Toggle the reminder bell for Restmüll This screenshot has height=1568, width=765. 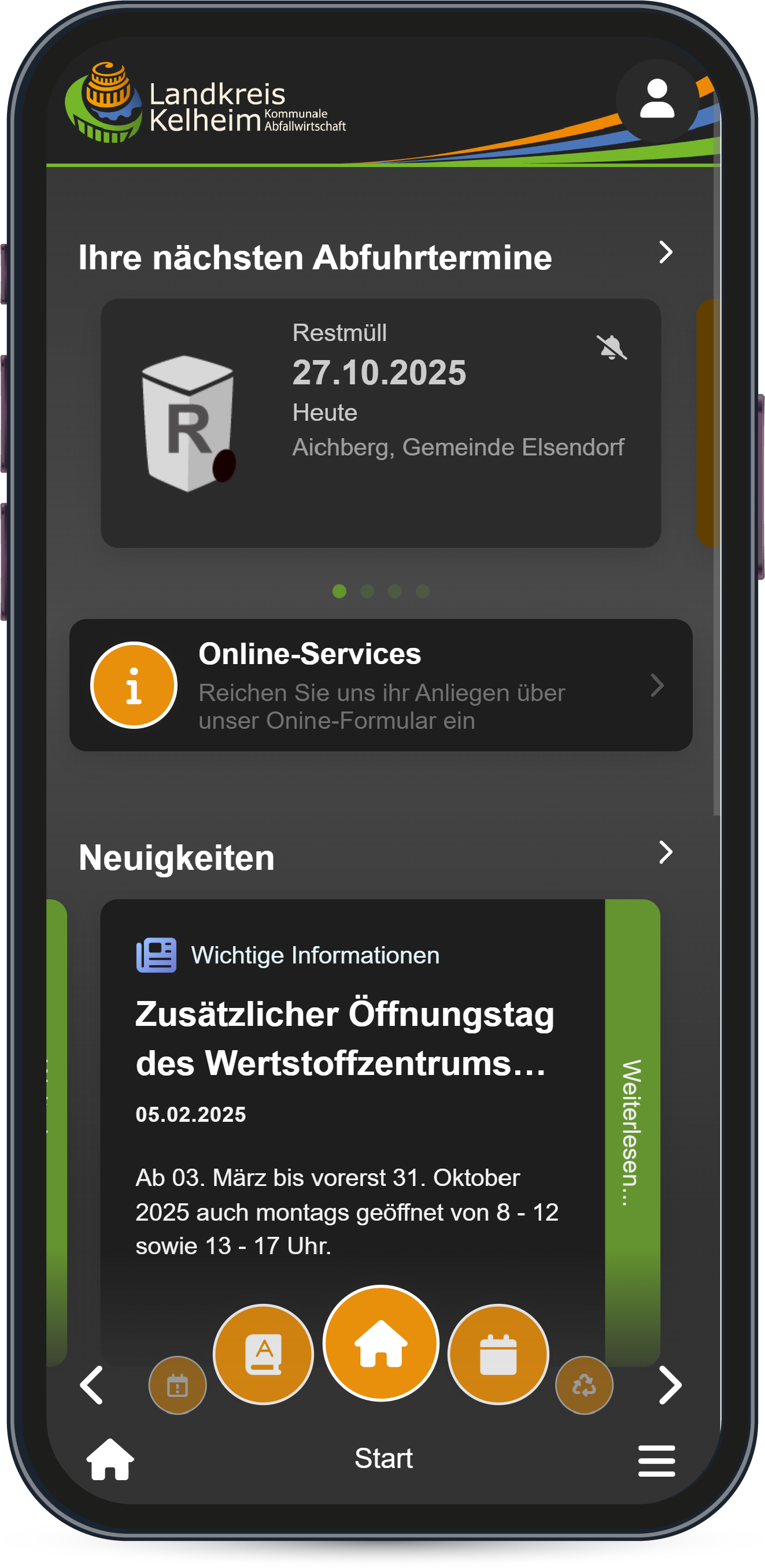click(x=611, y=347)
